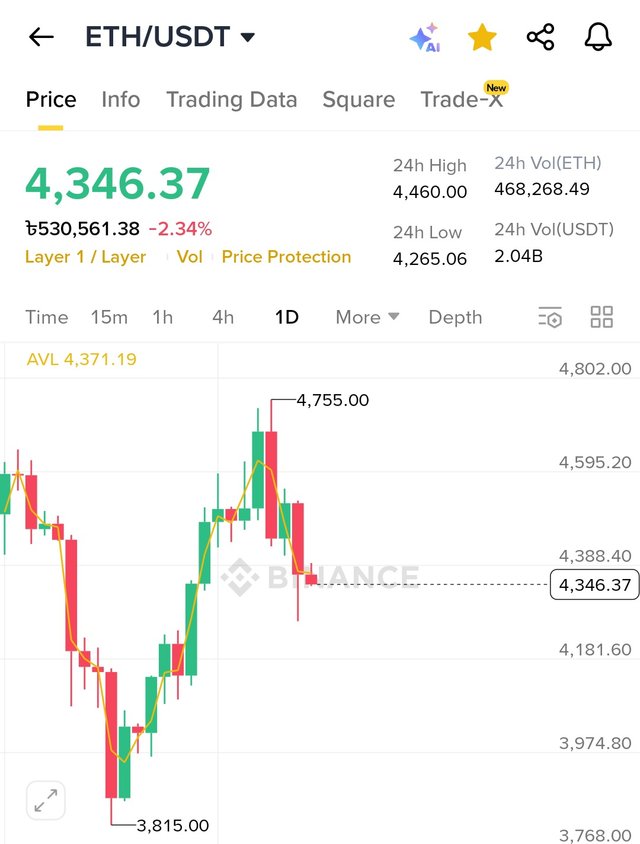Expand the More intervals dropdown
Screen dimensions: 640x844
367,317
